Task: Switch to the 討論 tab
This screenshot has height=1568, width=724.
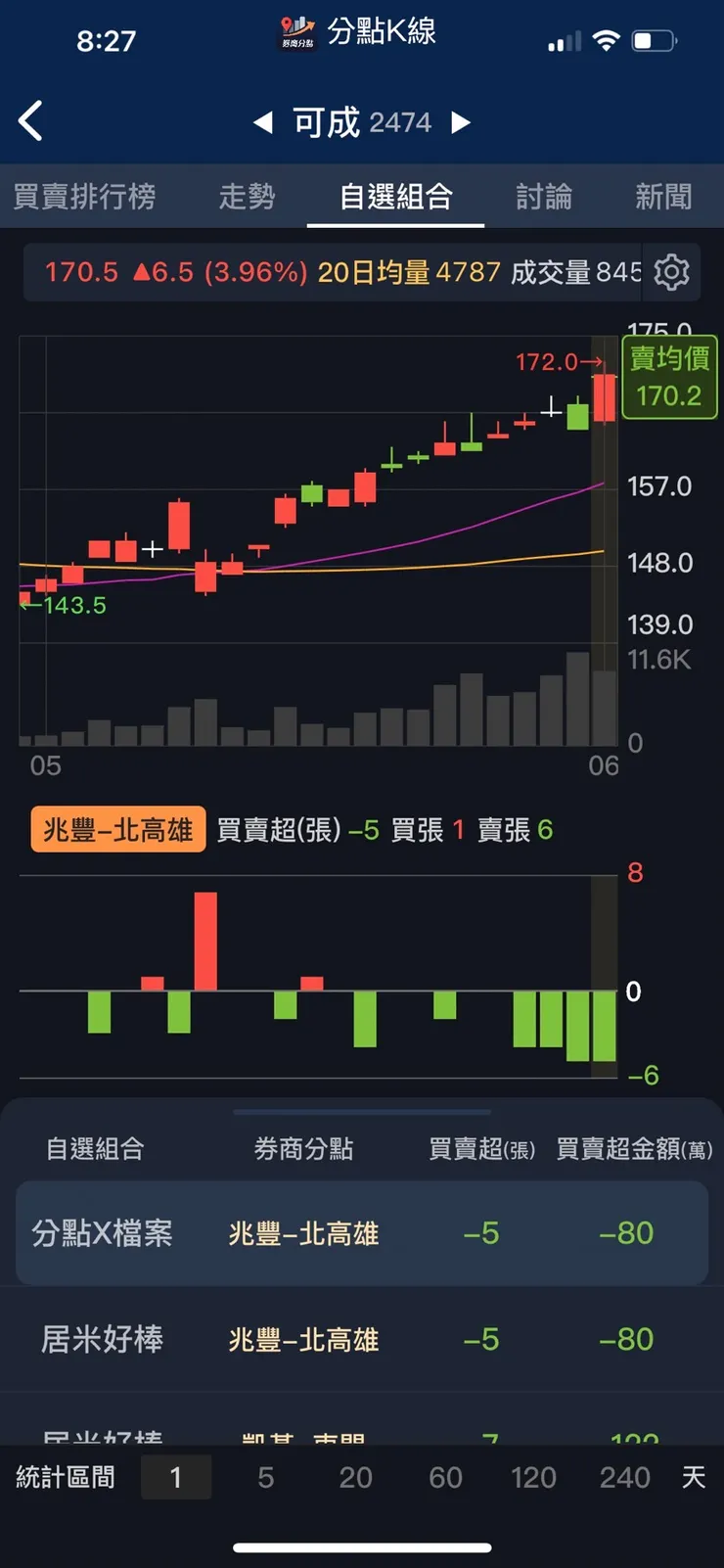Action: point(545,197)
